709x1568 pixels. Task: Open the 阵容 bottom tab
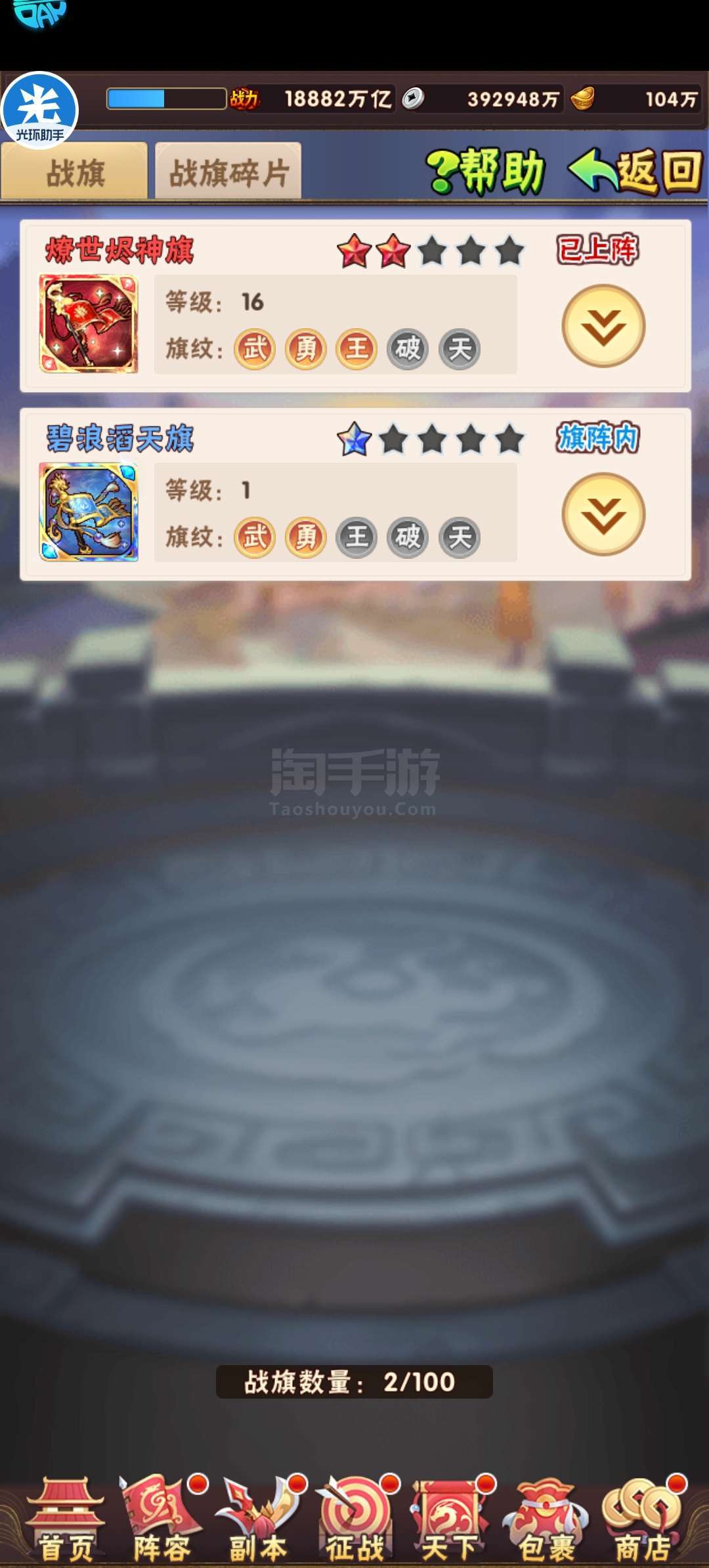point(162,1519)
